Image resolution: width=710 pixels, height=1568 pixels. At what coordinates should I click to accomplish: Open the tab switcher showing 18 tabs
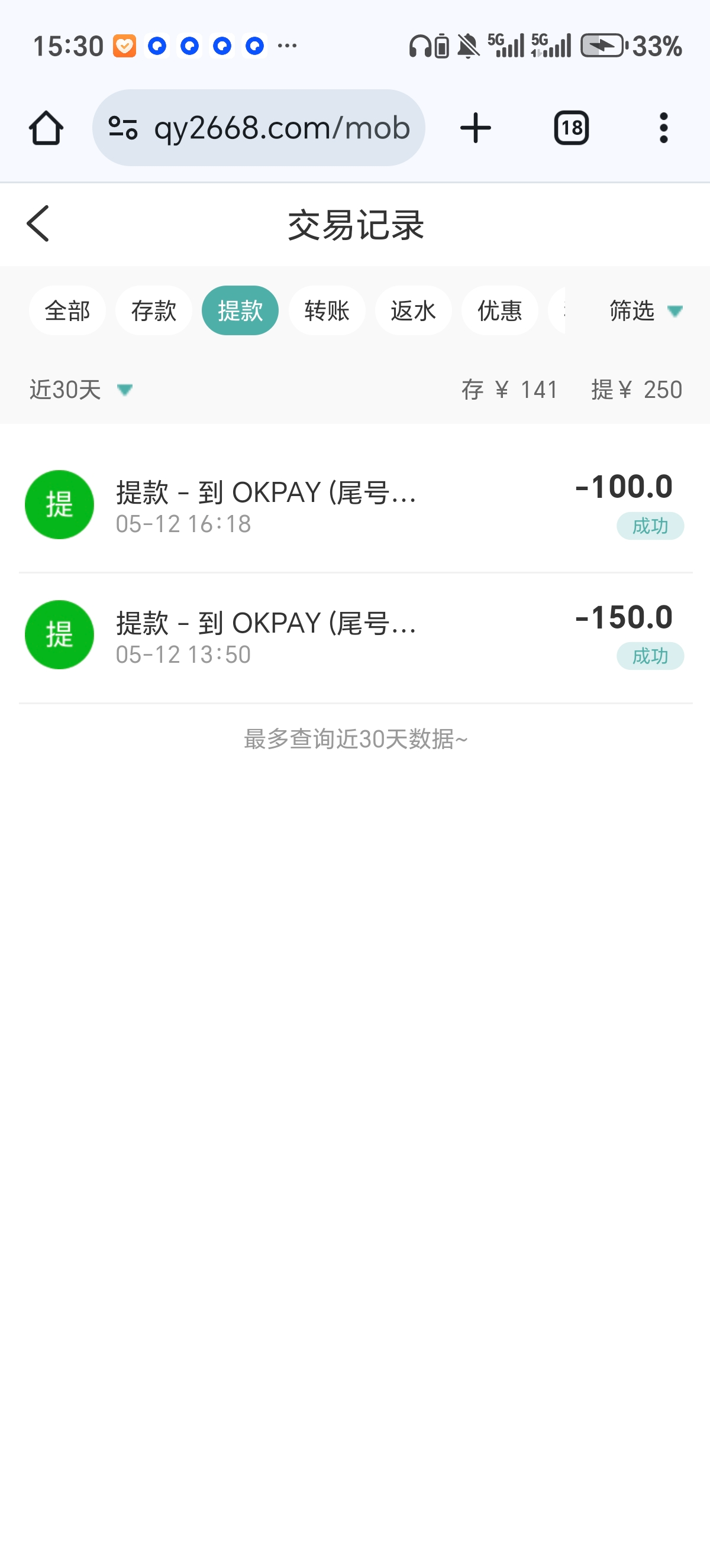tap(570, 127)
